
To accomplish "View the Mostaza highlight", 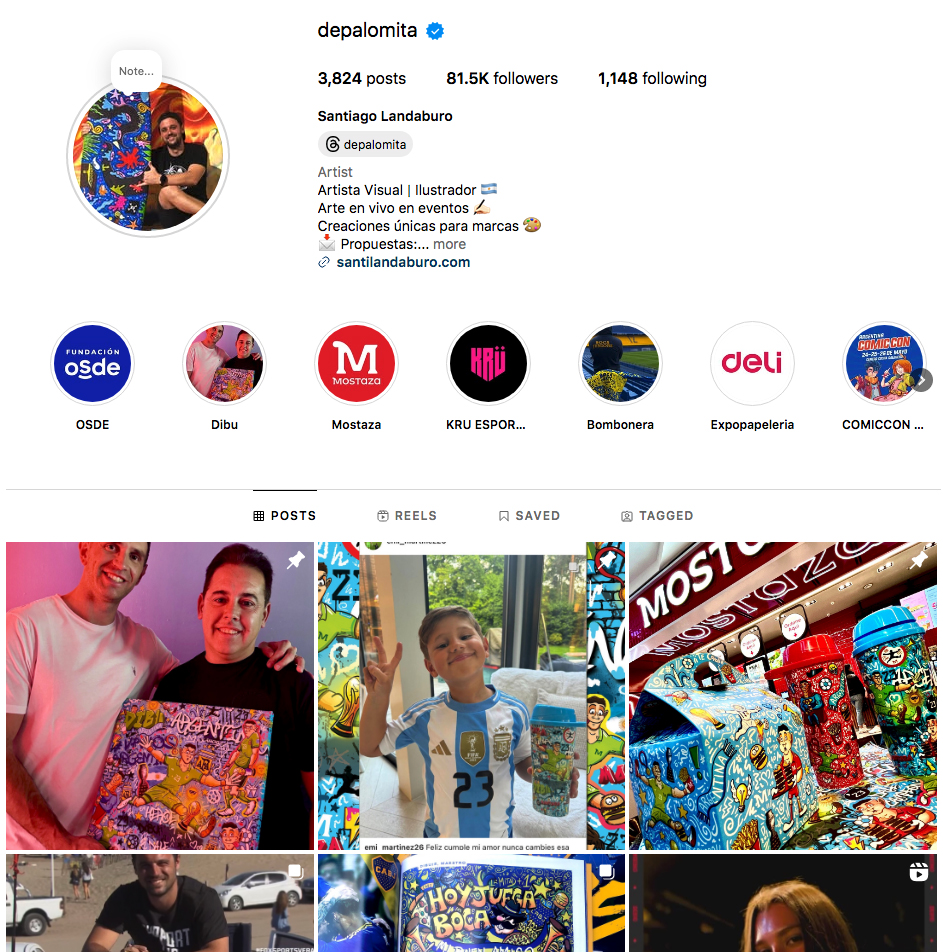I will [356, 364].
